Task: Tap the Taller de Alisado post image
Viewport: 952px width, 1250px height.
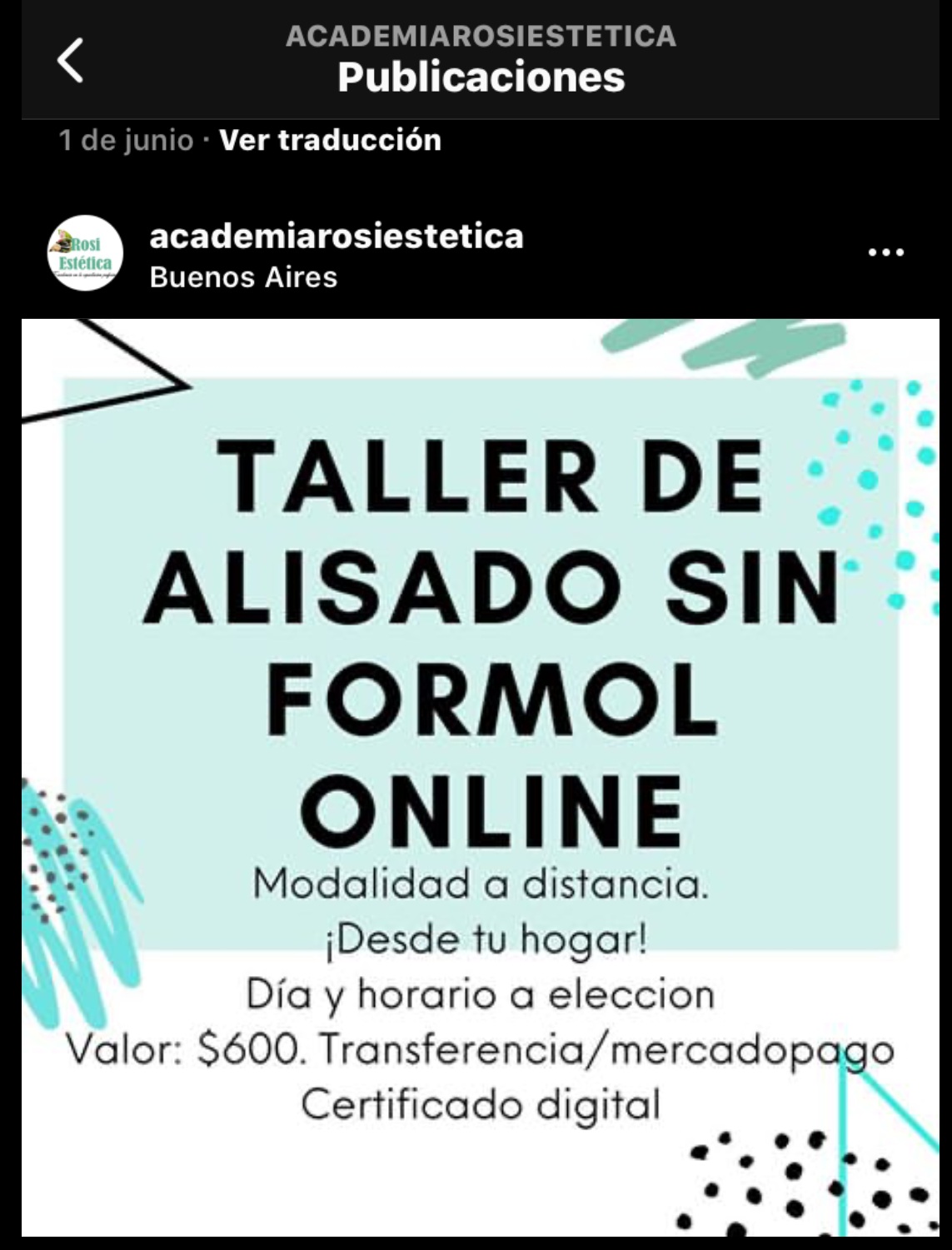Action: point(481,777)
